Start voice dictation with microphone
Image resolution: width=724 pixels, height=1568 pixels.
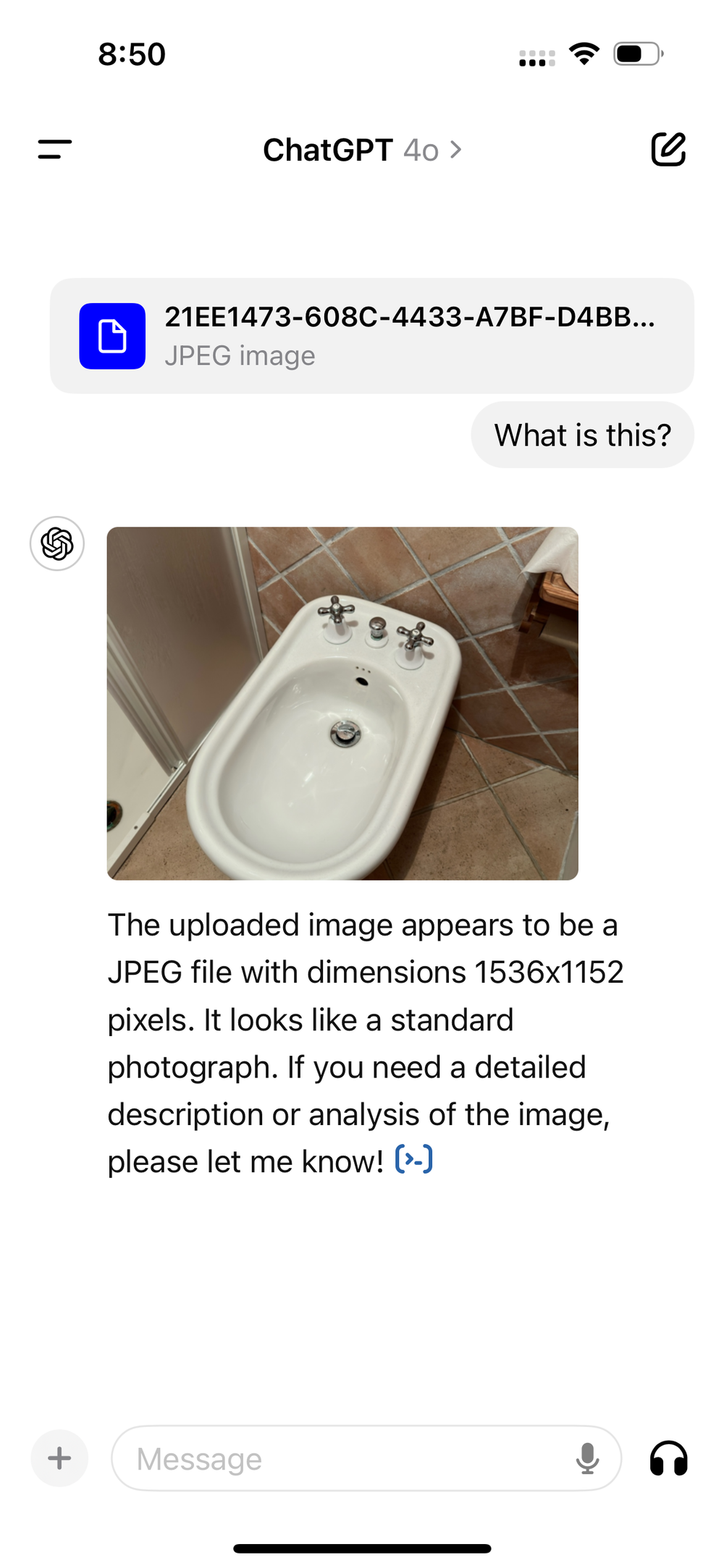(x=587, y=1459)
